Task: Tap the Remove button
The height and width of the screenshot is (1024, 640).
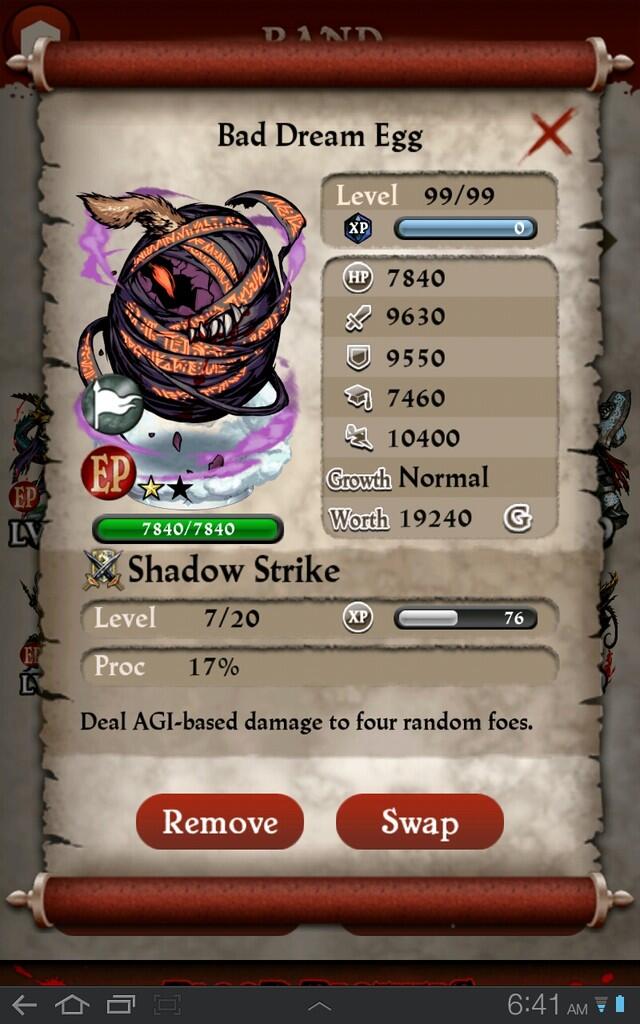Action: coord(220,822)
